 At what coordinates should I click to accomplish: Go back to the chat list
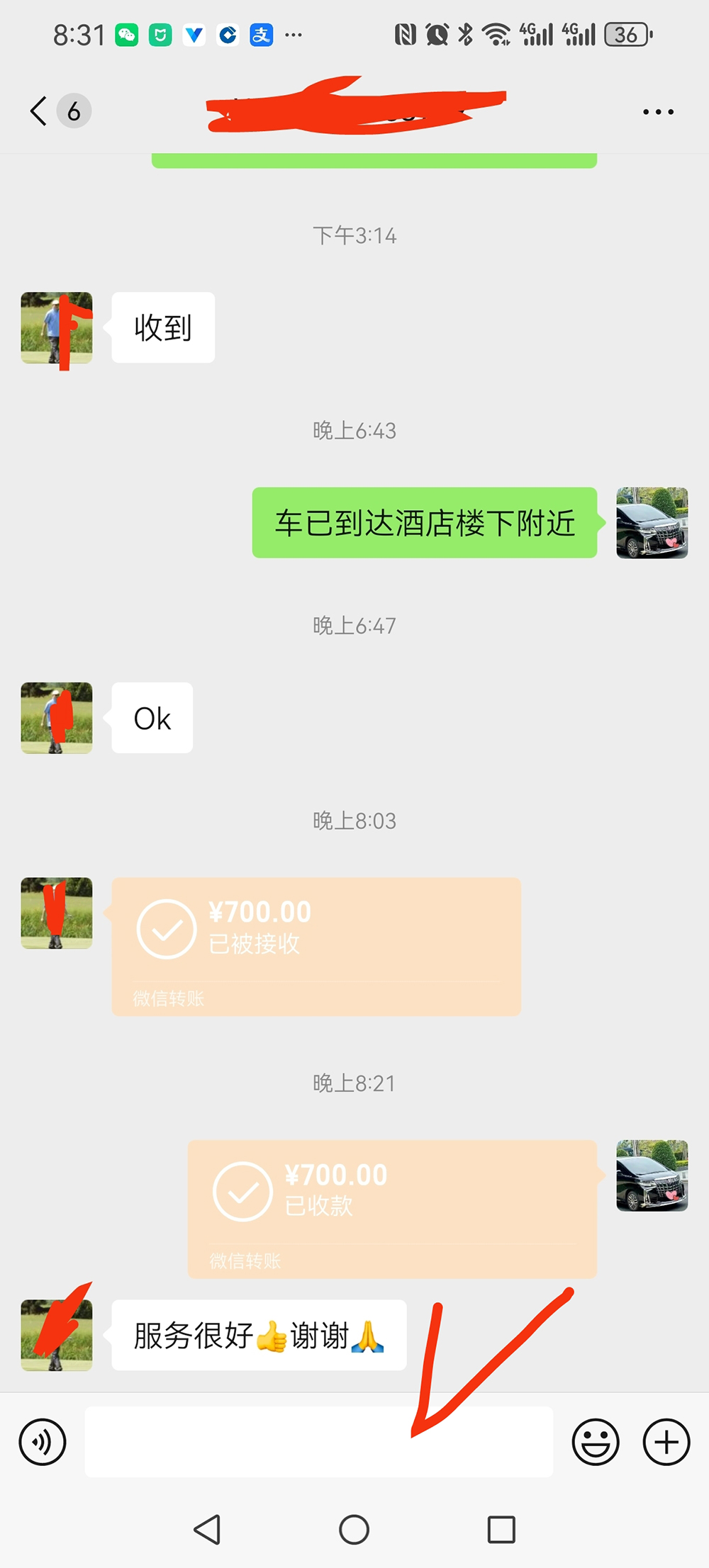39,111
